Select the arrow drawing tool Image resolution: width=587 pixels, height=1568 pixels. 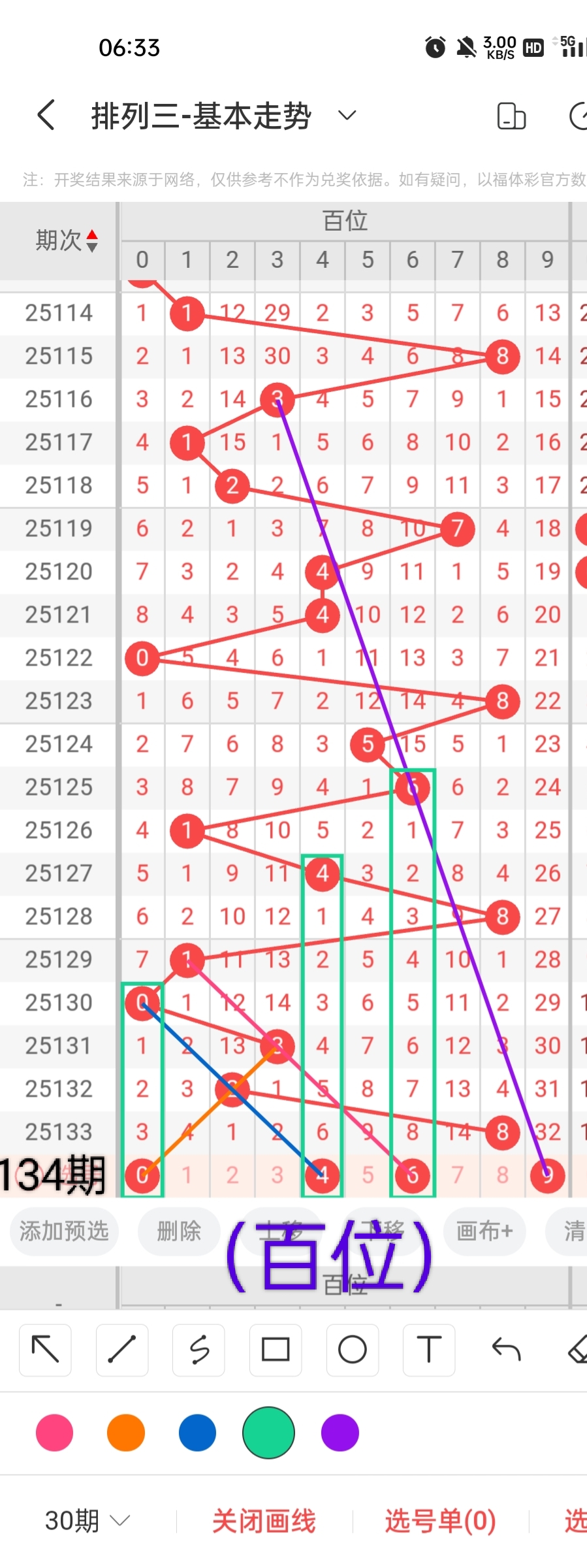click(x=46, y=1350)
